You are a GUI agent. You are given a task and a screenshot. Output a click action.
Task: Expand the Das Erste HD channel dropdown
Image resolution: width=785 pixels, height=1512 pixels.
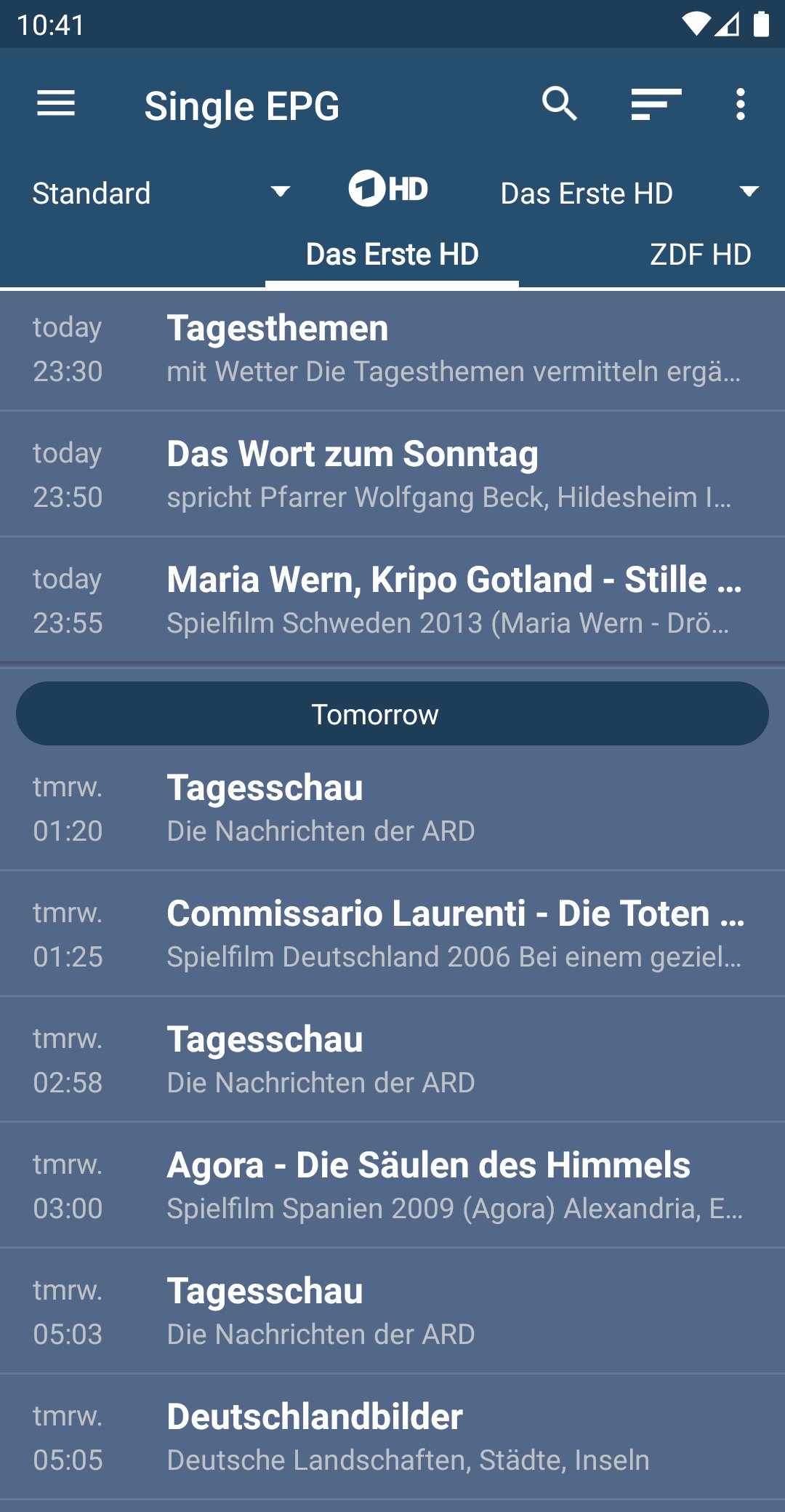click(628, 193)
